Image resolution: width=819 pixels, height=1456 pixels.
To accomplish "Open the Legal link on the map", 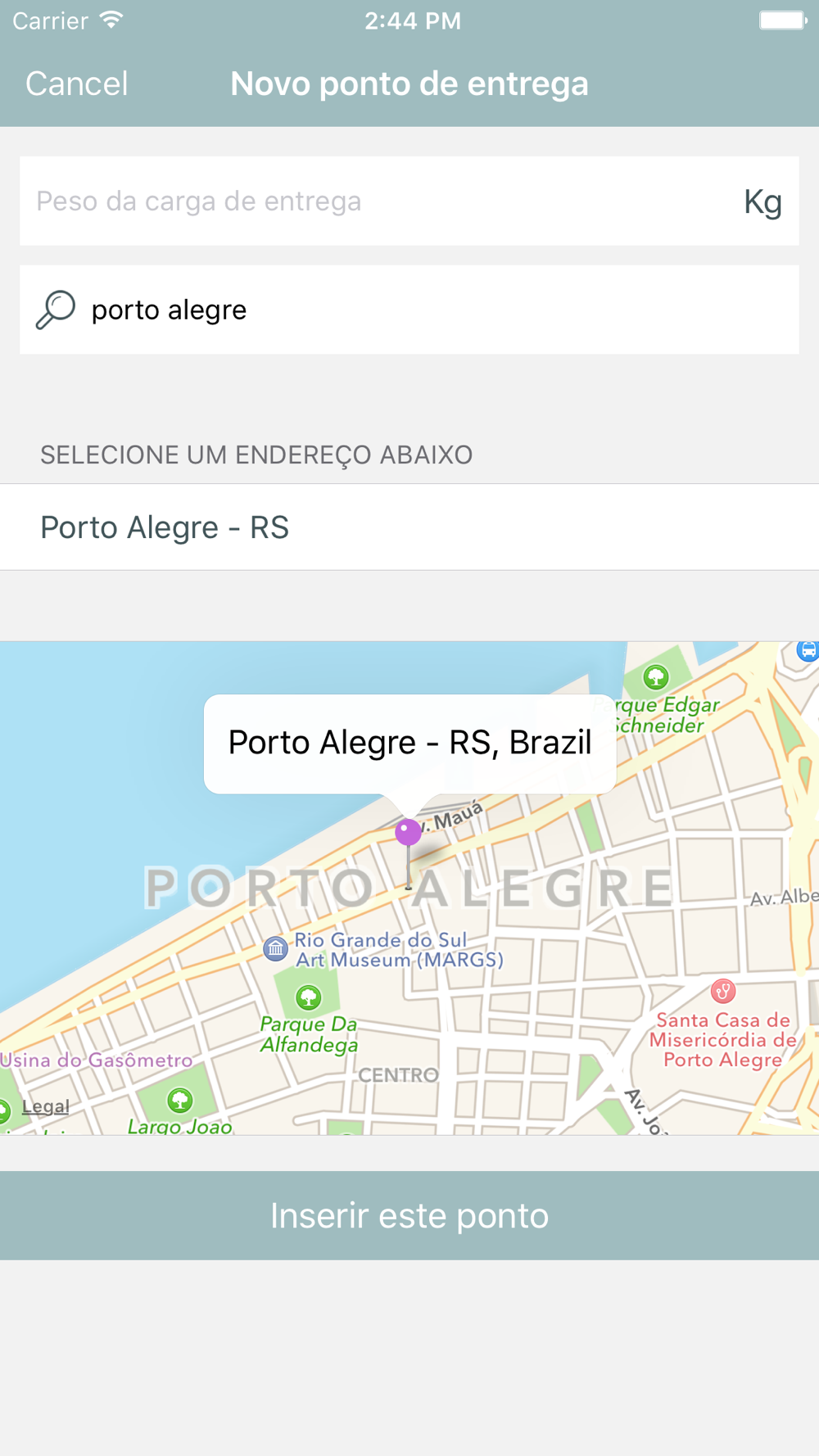I will pos(45,1107).
